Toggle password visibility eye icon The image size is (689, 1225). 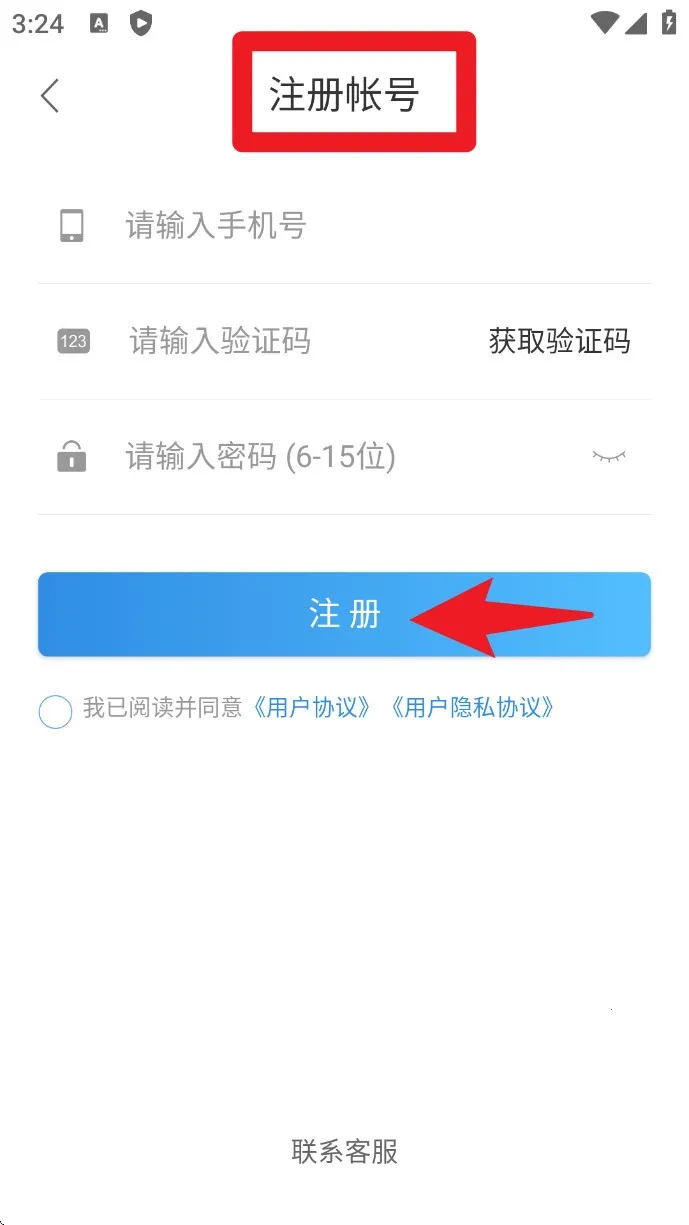pos(608,456)
